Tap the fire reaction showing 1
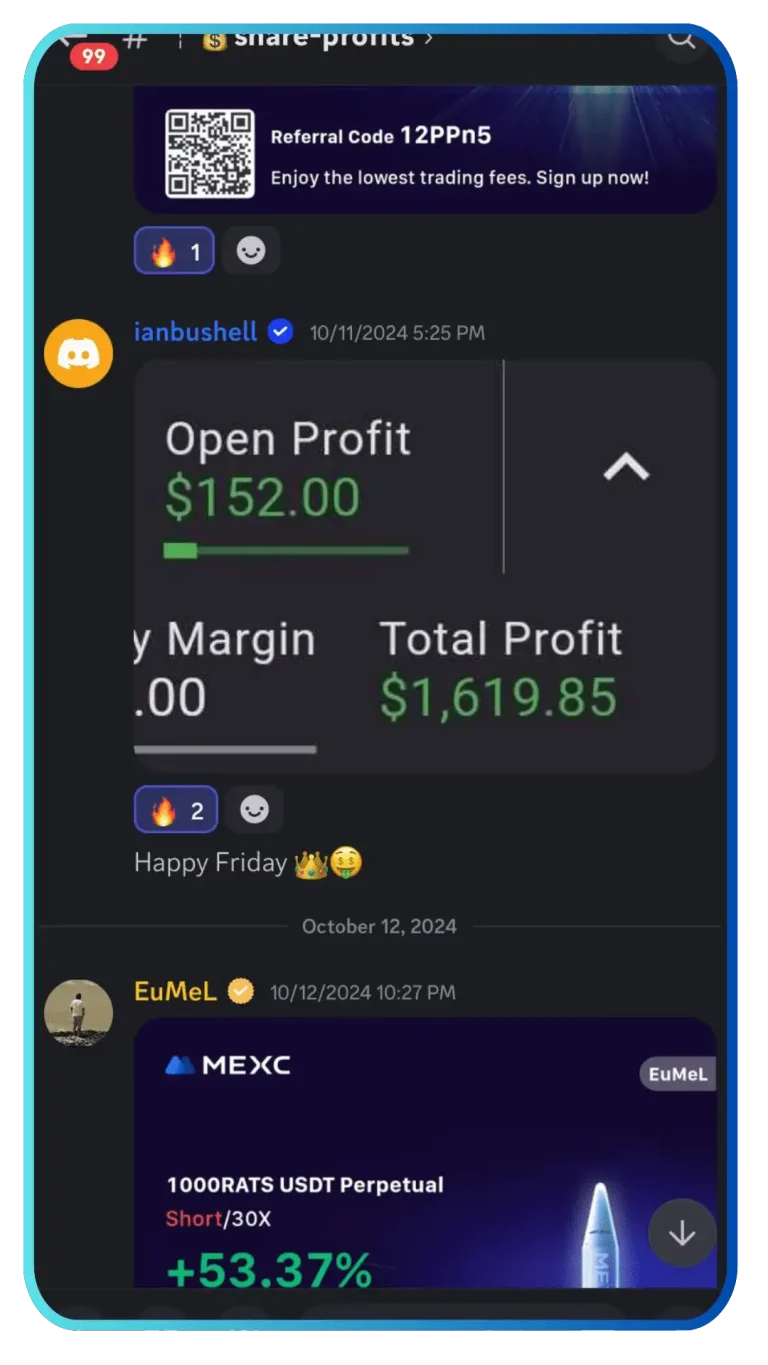This screenshot has height=1365, width=768. coord(174,252)
